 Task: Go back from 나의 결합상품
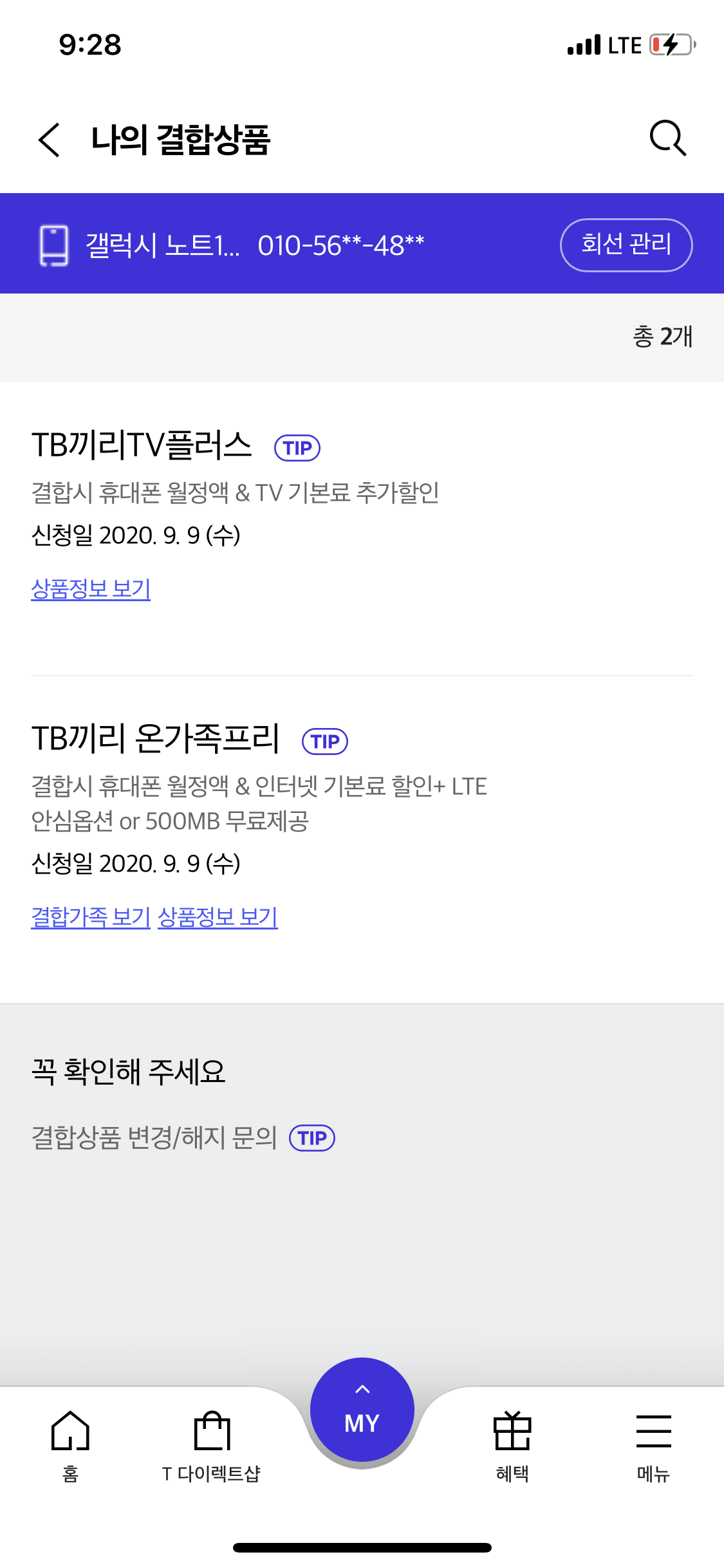(50, 140)
